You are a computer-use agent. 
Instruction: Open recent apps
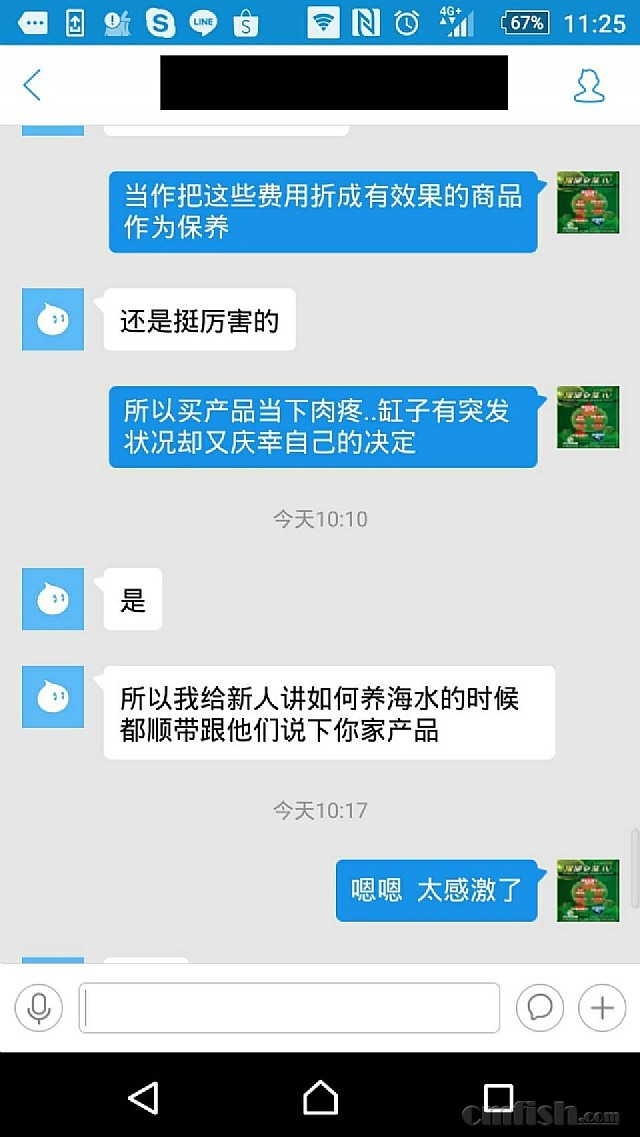click(497, 1097)
